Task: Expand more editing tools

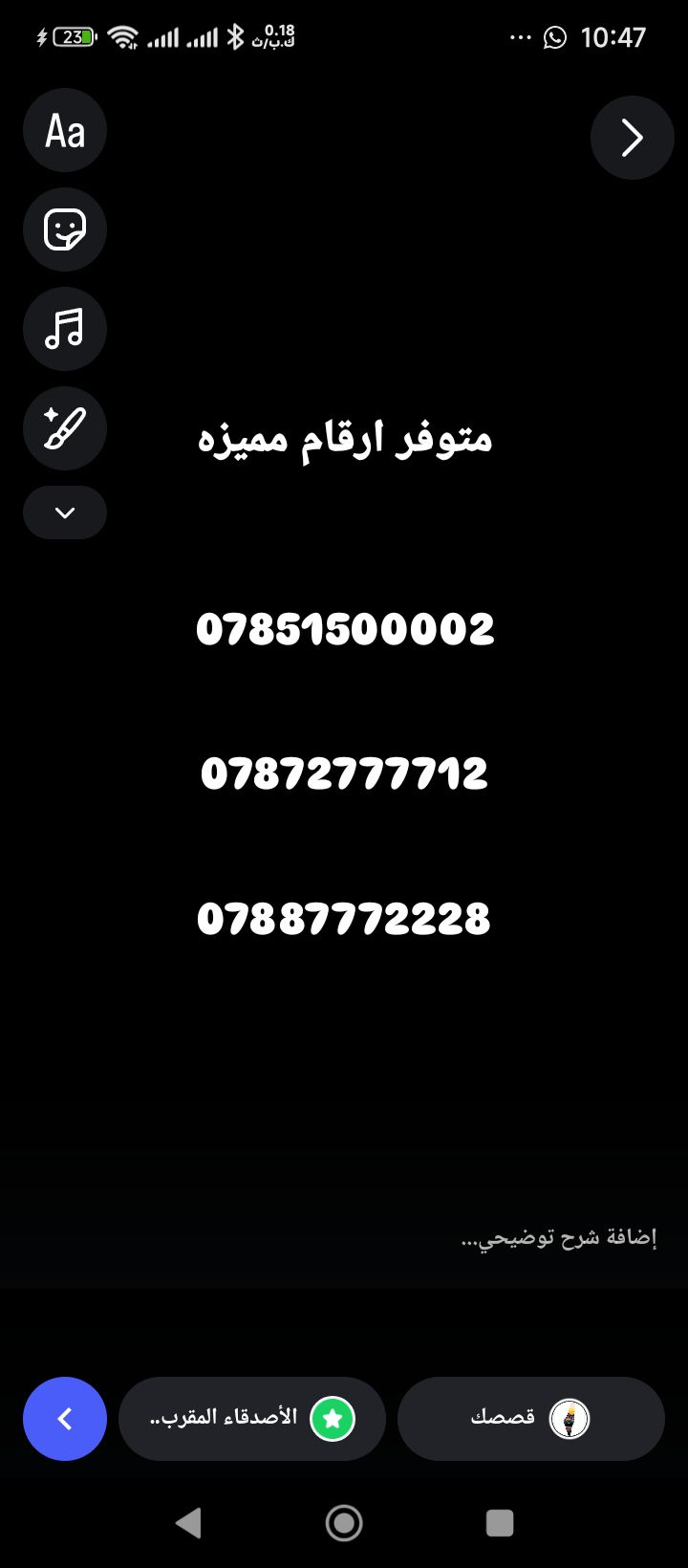Action: point(65,513)
